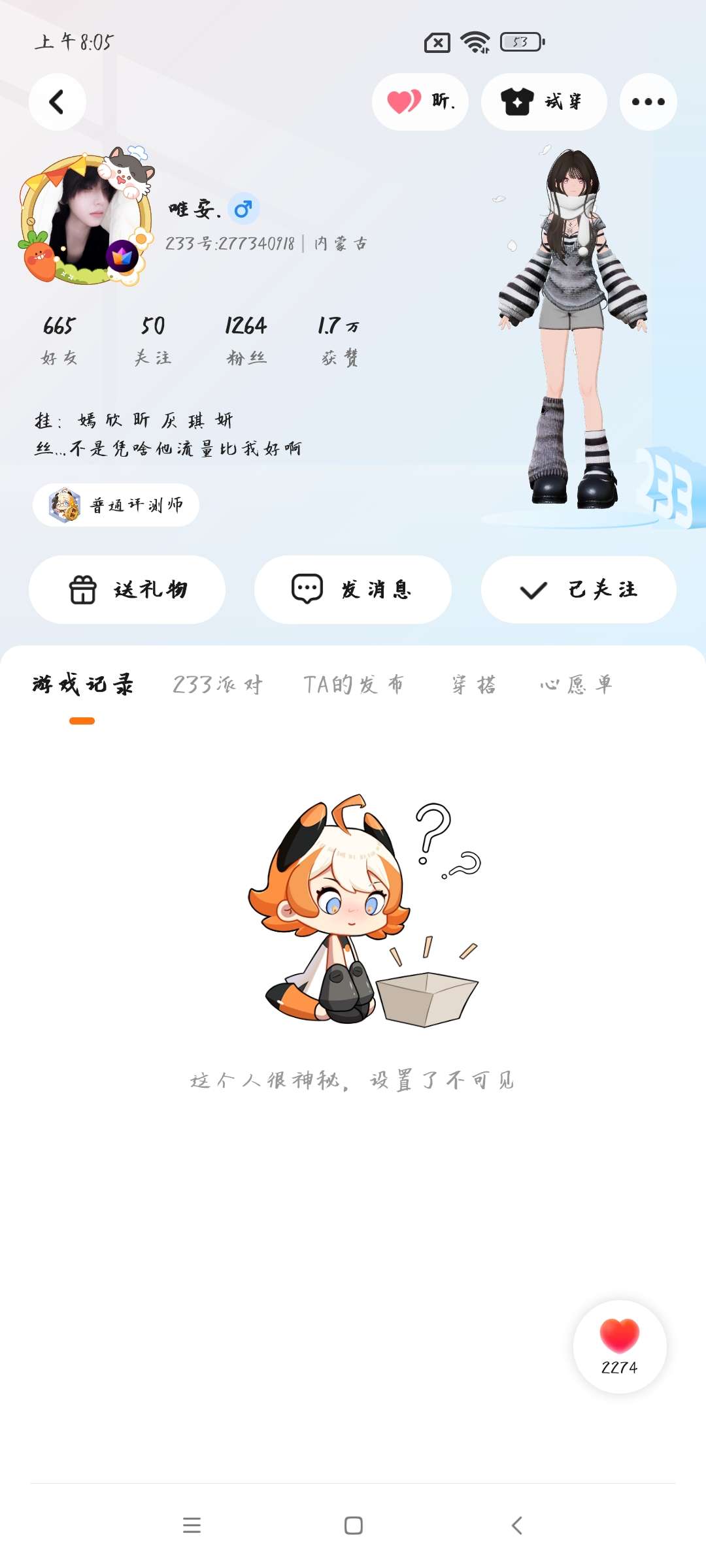Unfollow by tapping 已关注
Screen dimensions: 706x1568
coord(579,589)
